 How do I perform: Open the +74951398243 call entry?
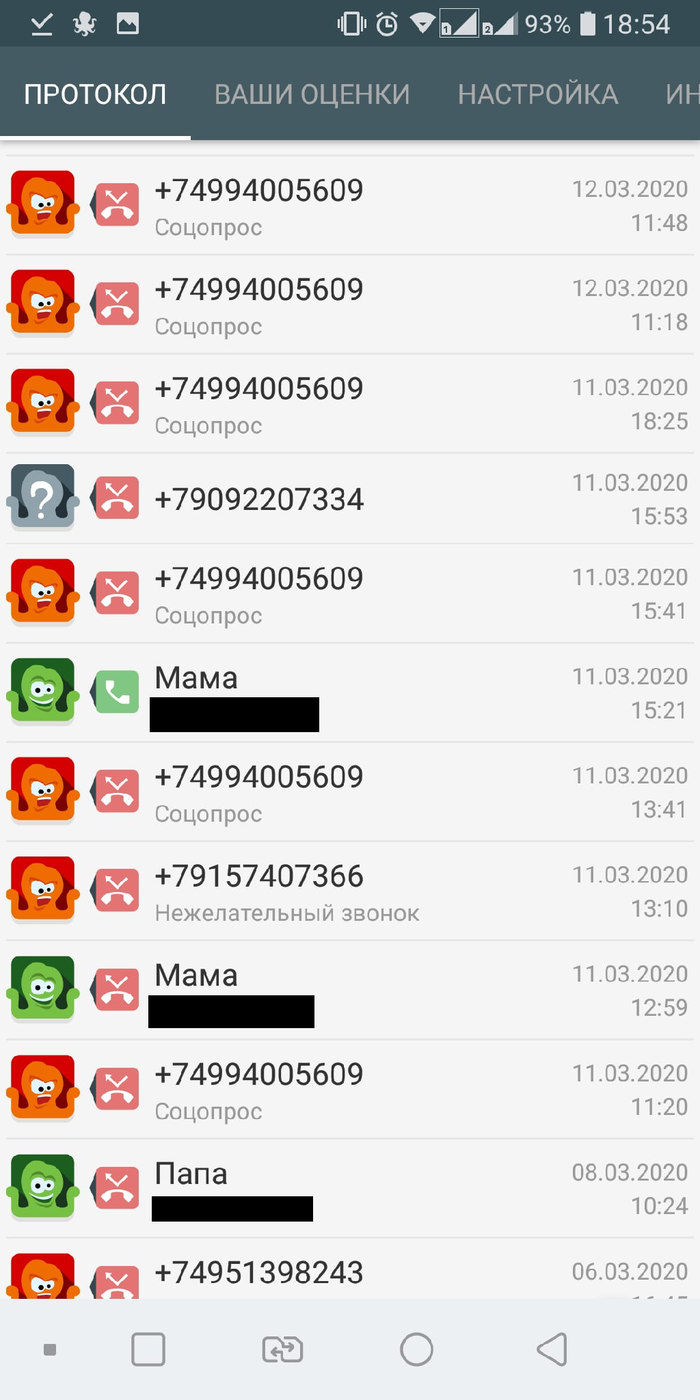[x=350, y=1269]
